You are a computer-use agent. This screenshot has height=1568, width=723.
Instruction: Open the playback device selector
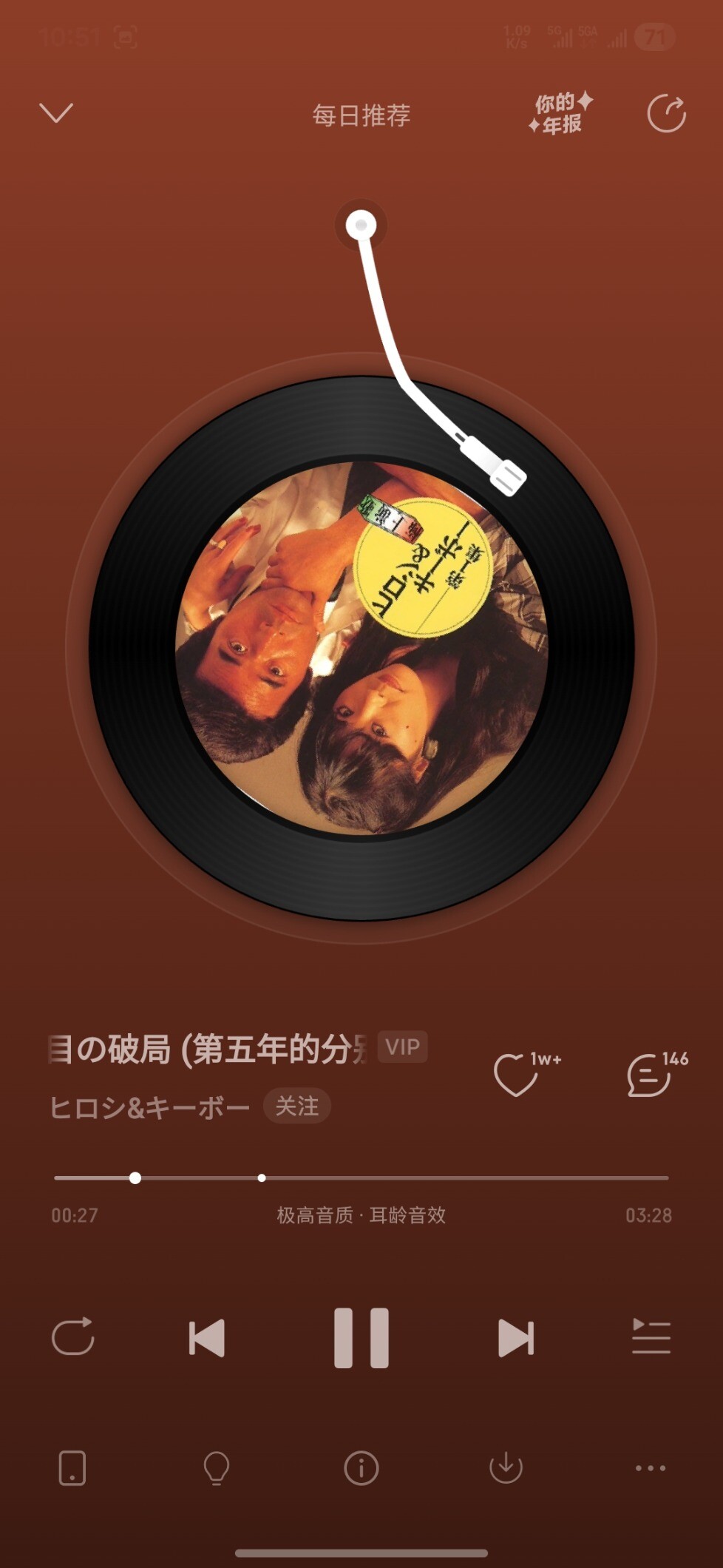[x=72, y=1468]
